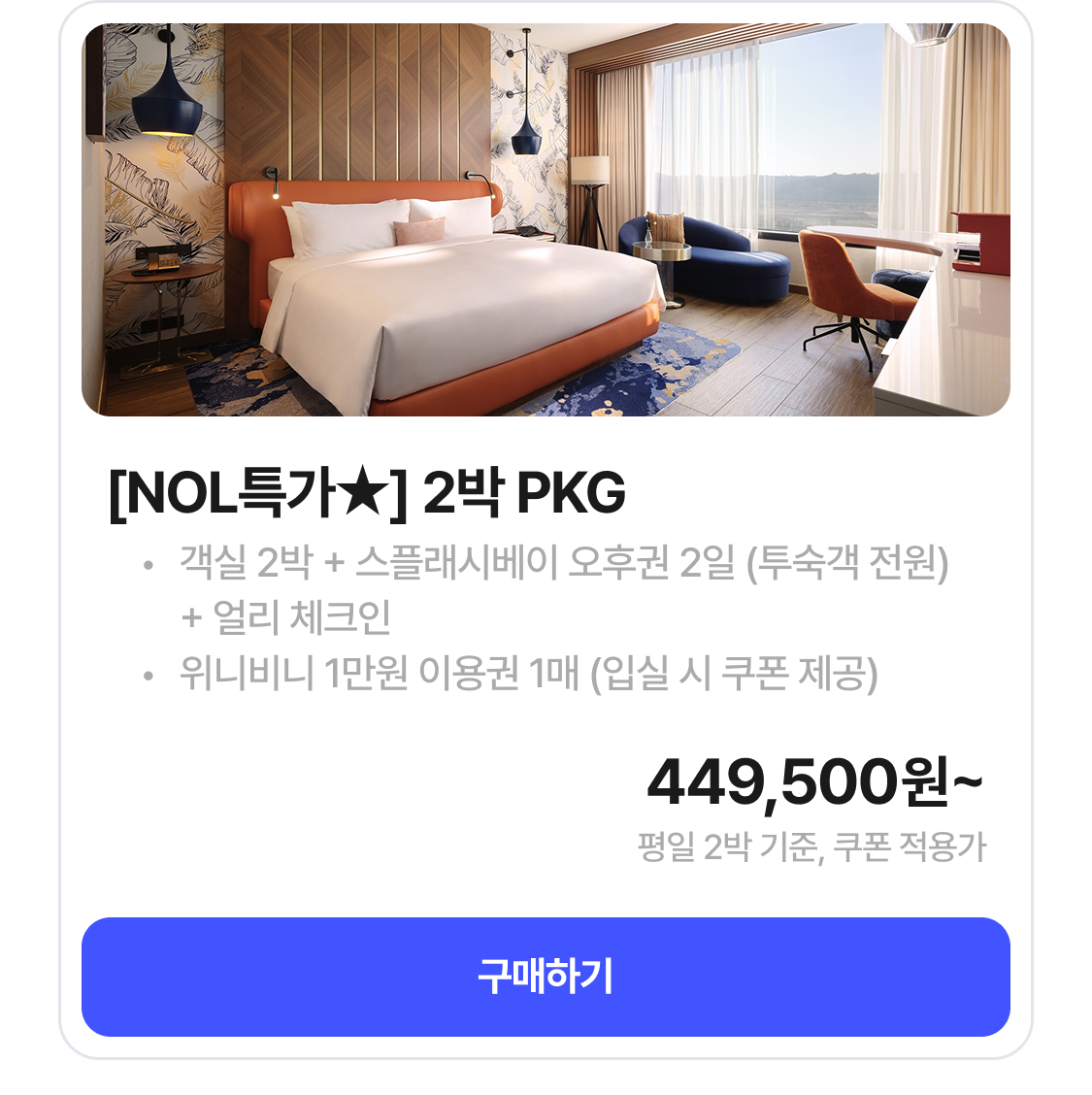Open the NOL특가 2박 PKG room photo
The height and width of the screenshot is (1095, 1092).
point(546,220)
